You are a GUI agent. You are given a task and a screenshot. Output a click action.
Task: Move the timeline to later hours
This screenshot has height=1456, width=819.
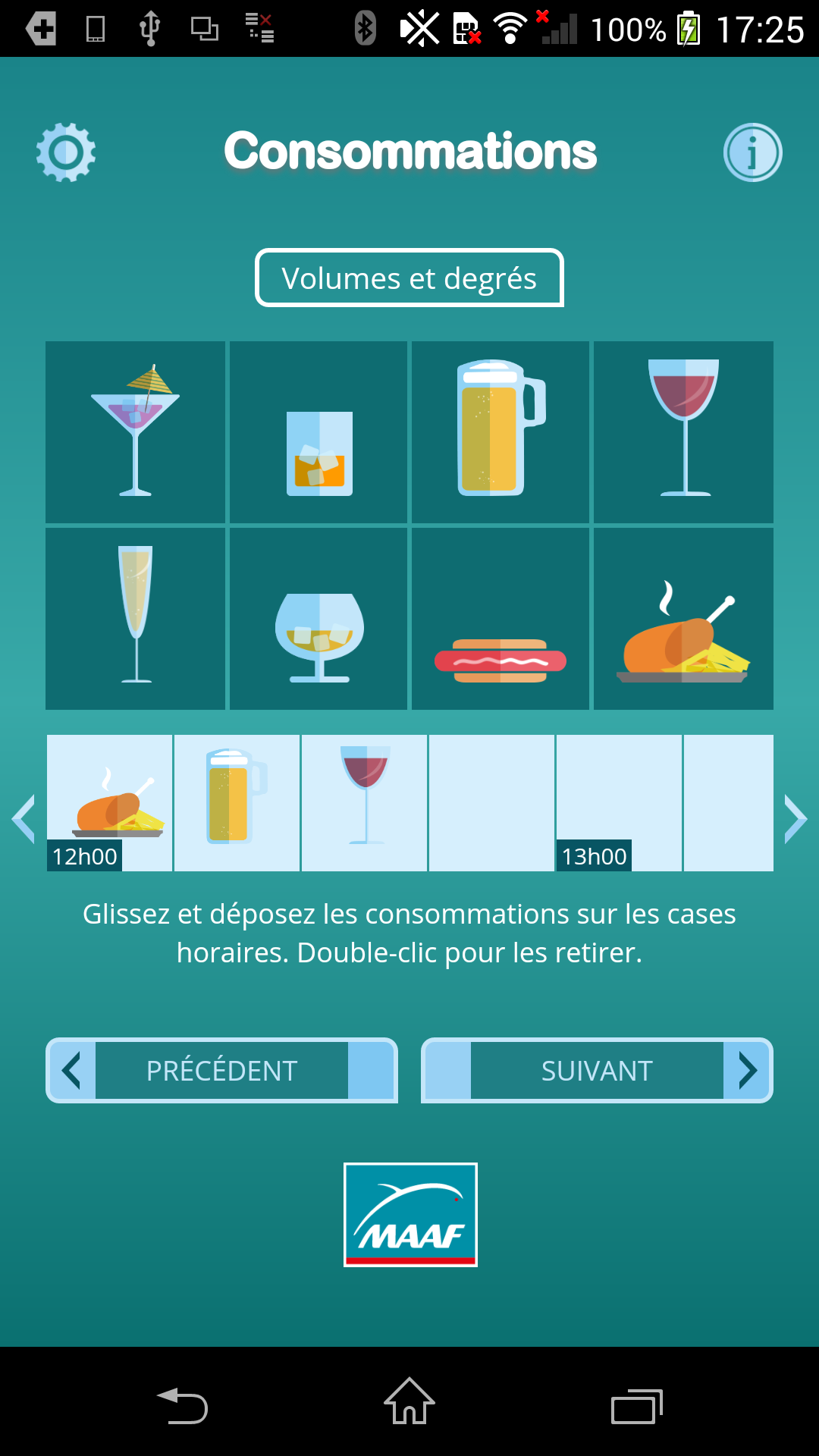click(795, 819)
